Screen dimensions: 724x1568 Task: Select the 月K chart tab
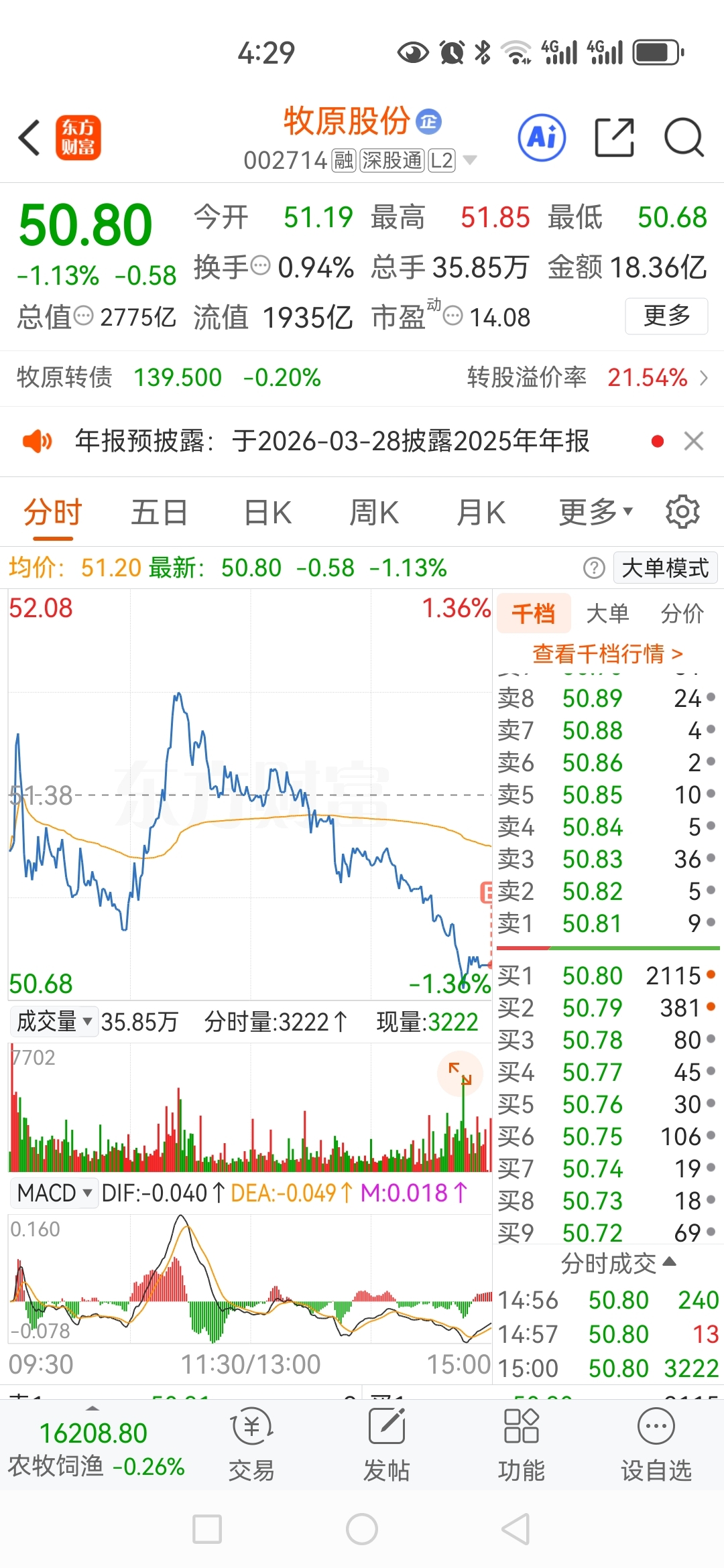(x=480, y=513)
